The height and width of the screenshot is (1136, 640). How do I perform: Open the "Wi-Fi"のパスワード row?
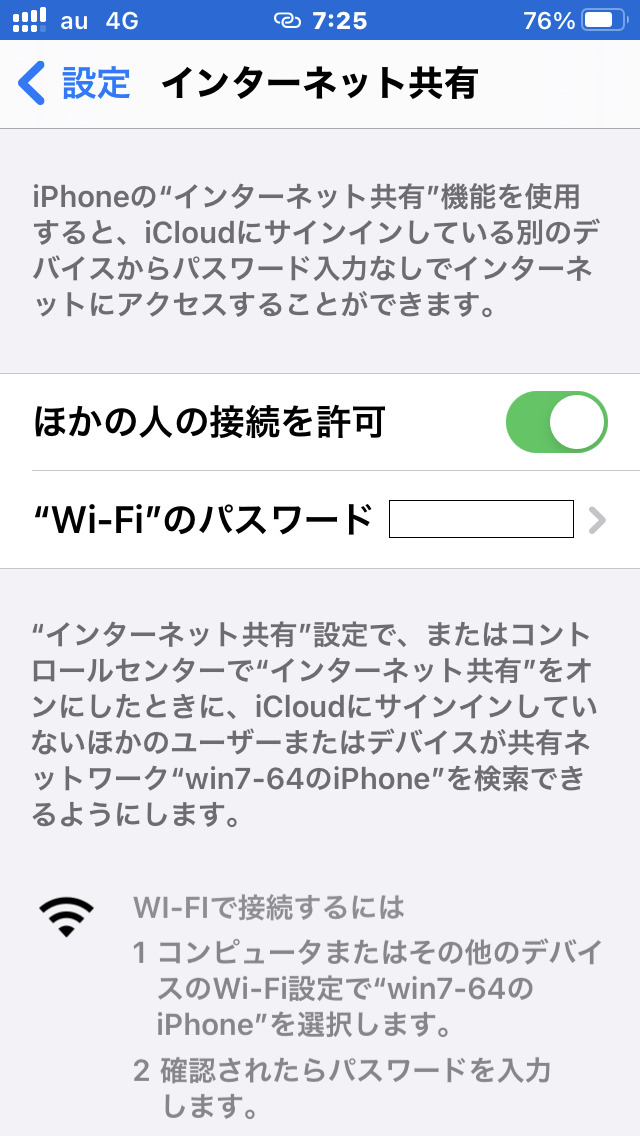[x=320, y=519]
